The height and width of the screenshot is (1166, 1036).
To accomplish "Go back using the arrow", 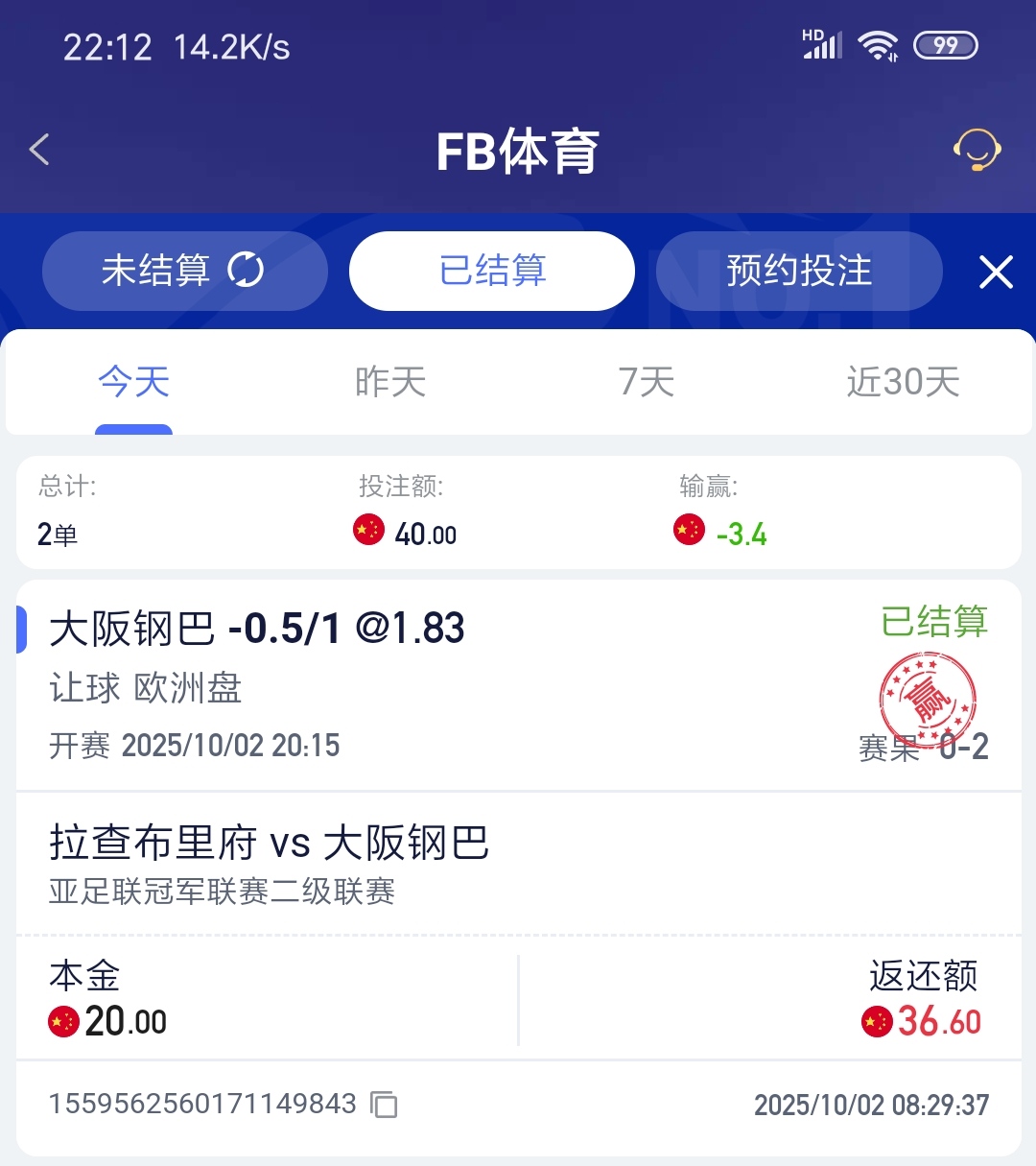I will click(x=40, y=150).
